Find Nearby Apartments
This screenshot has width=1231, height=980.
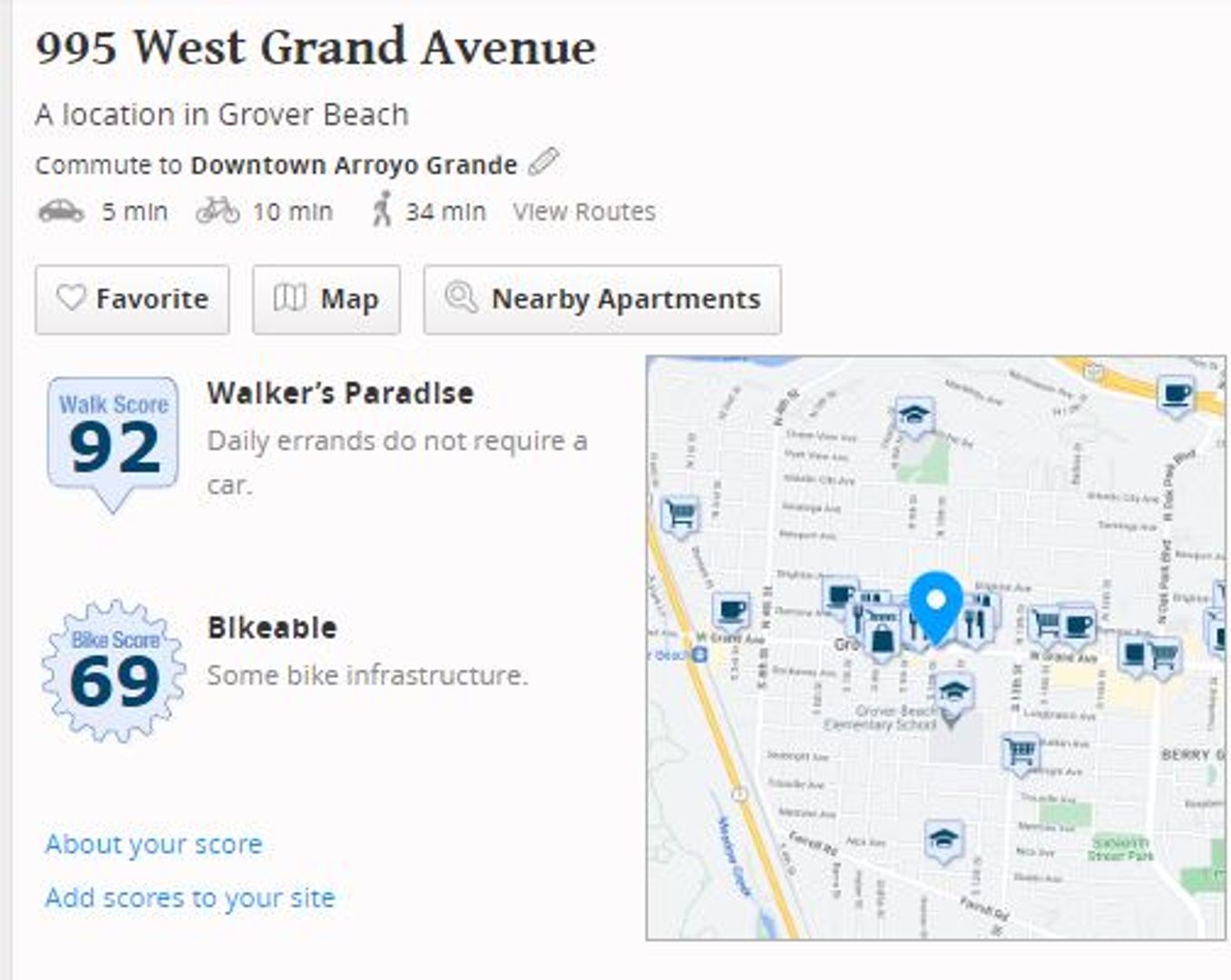click(x=602, y=299)
